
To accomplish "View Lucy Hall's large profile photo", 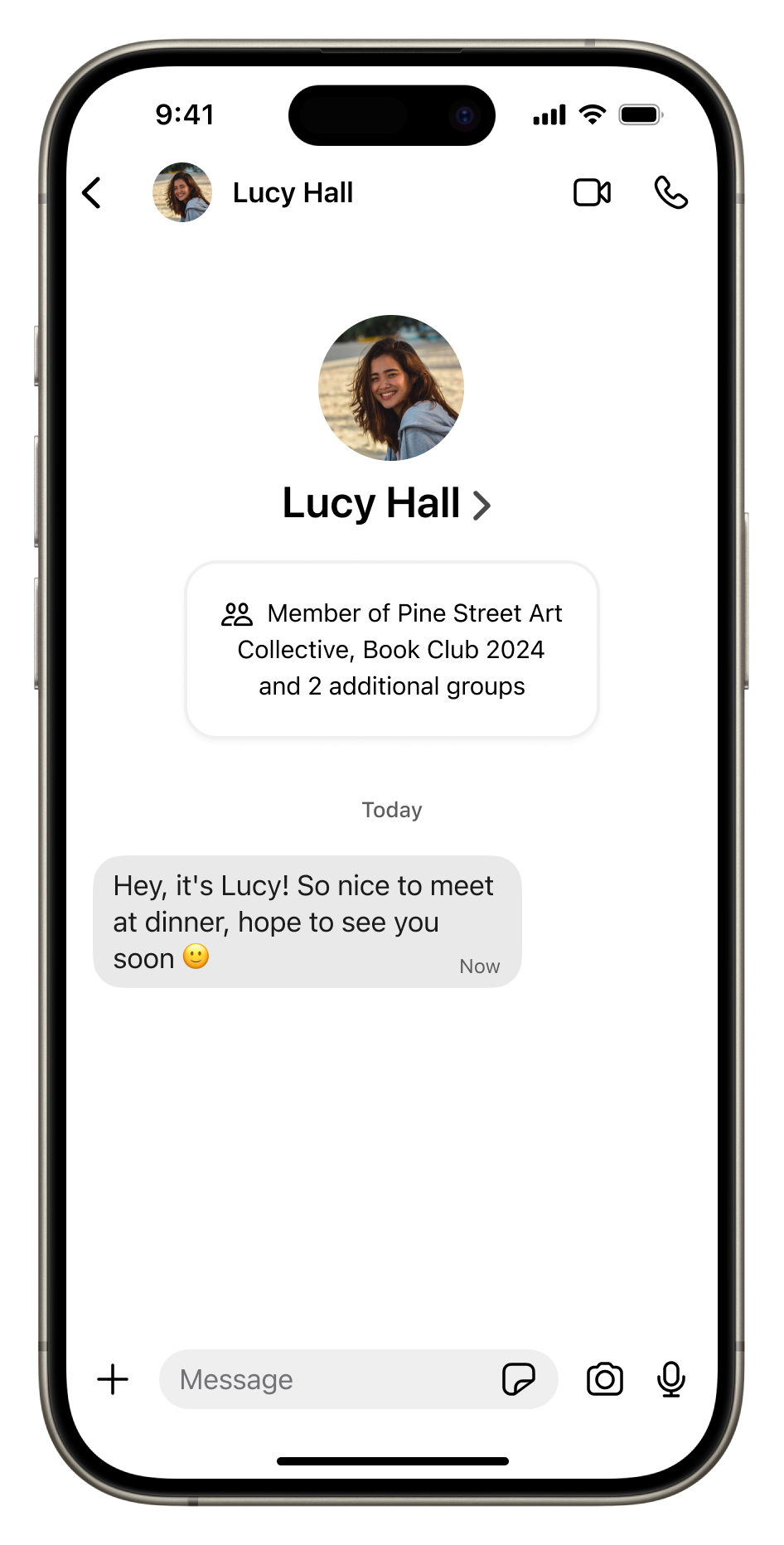I will 391,388.
